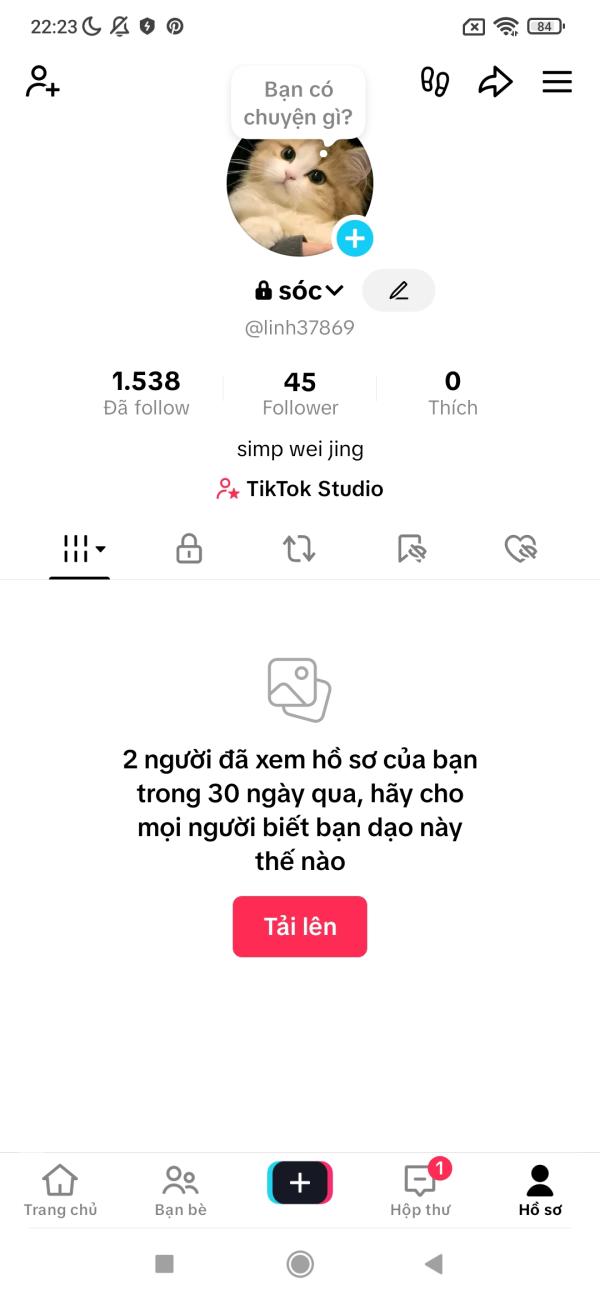View the 1.538 Đã follow list

[x=146, y=393]
